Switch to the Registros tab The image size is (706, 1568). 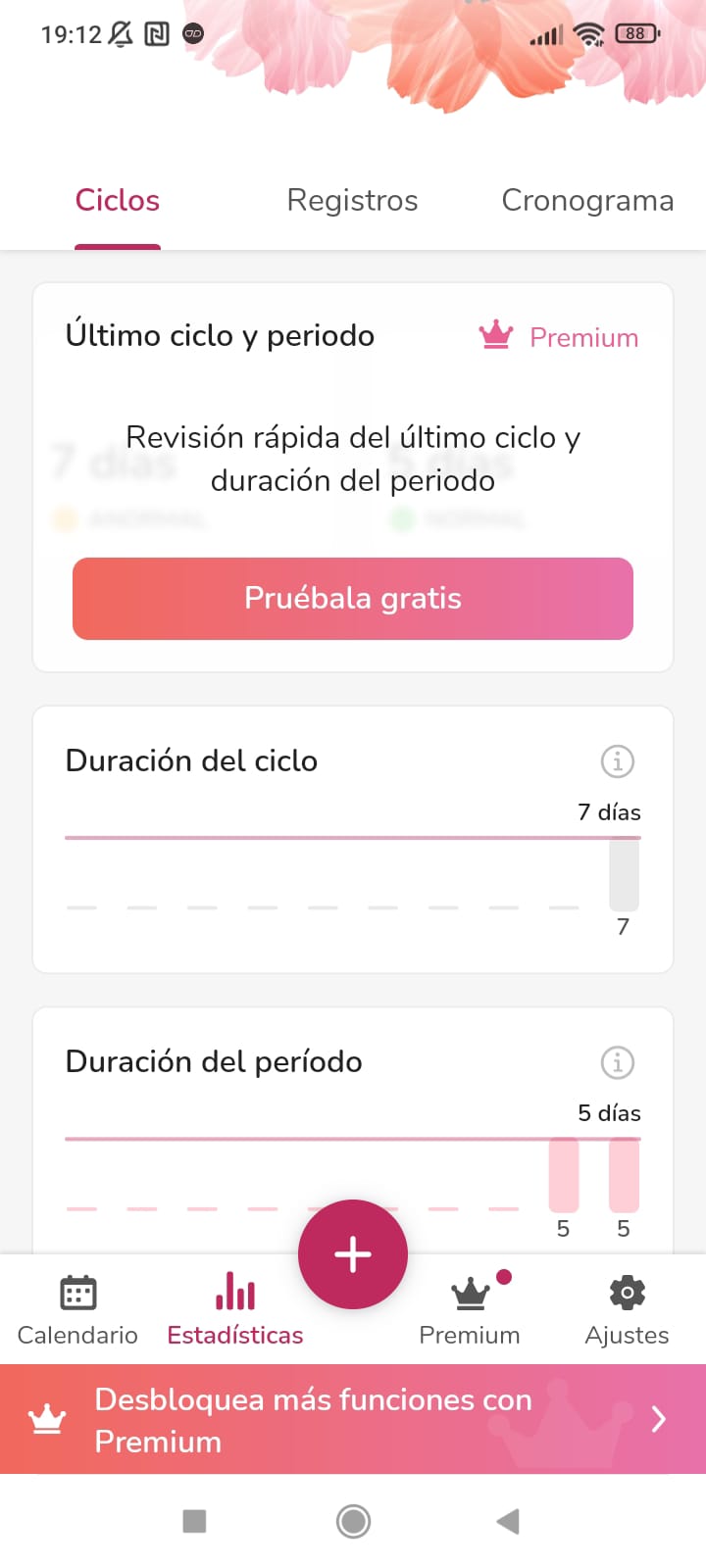[x=352, y=200]
